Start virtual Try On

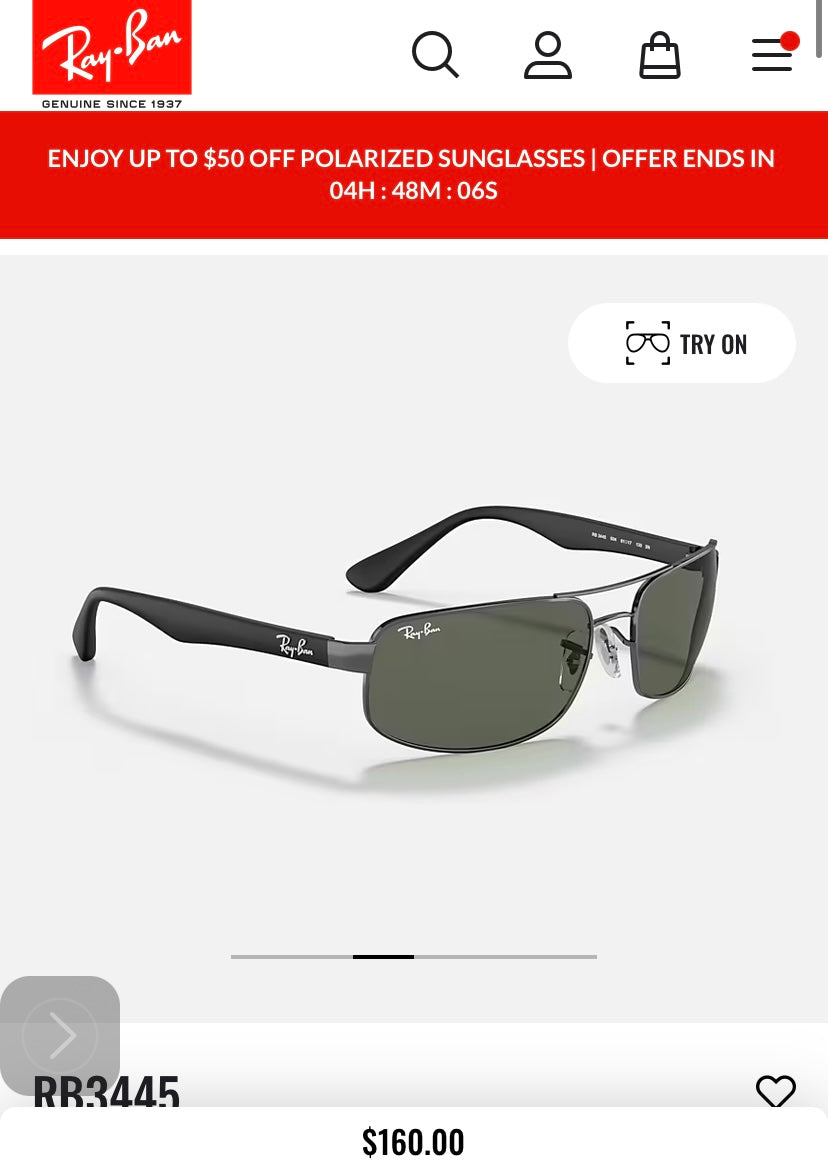682,343
